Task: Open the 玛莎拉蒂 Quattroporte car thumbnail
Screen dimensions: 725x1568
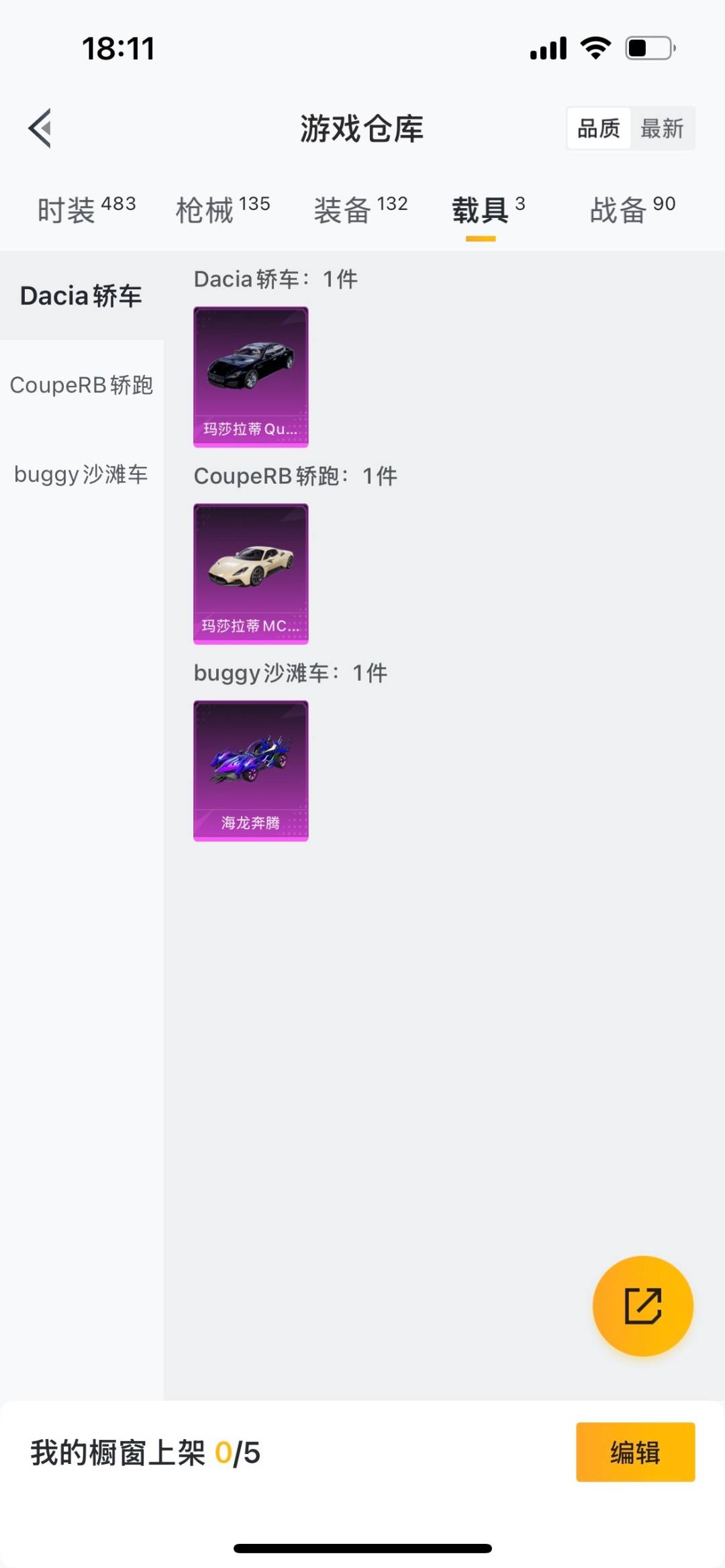Action: pos(250,376)
